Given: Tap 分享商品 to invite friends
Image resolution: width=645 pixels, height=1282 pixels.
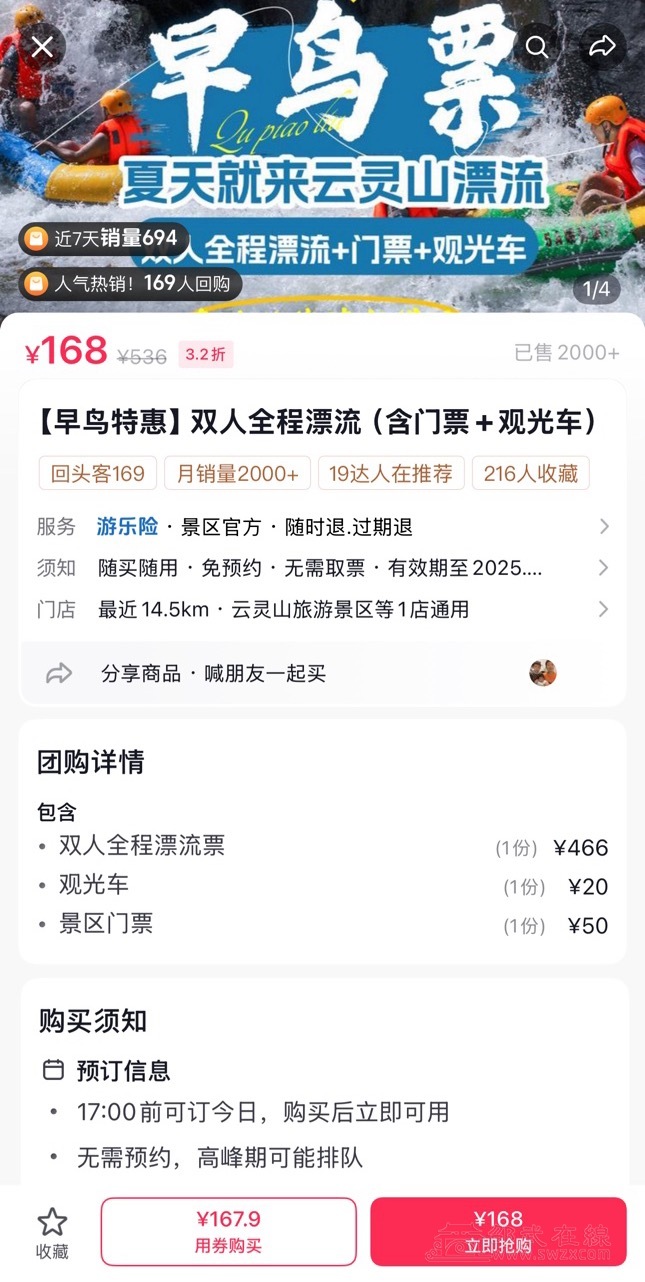Looking at the screenshot, I should tap(213, 673).
